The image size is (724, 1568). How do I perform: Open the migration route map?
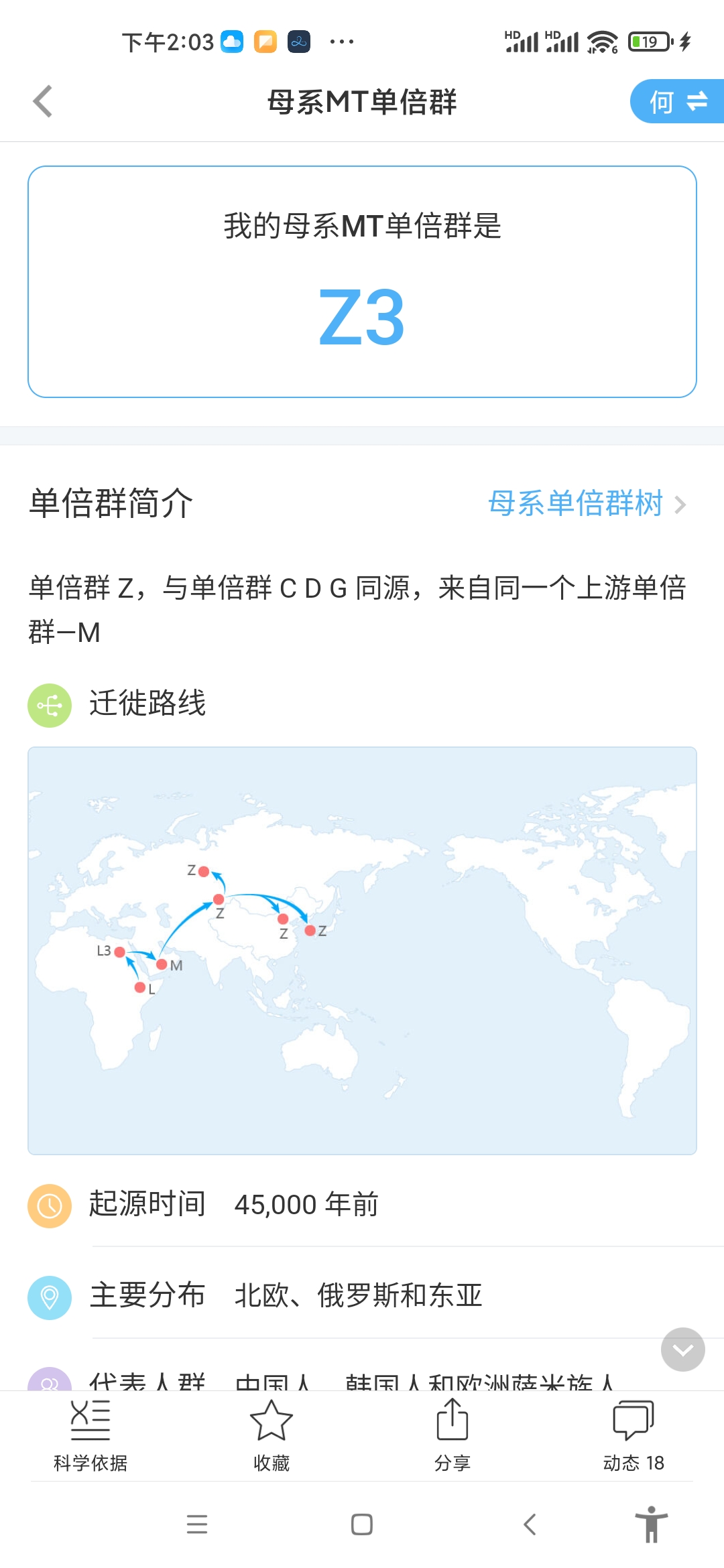coord(362,950)
